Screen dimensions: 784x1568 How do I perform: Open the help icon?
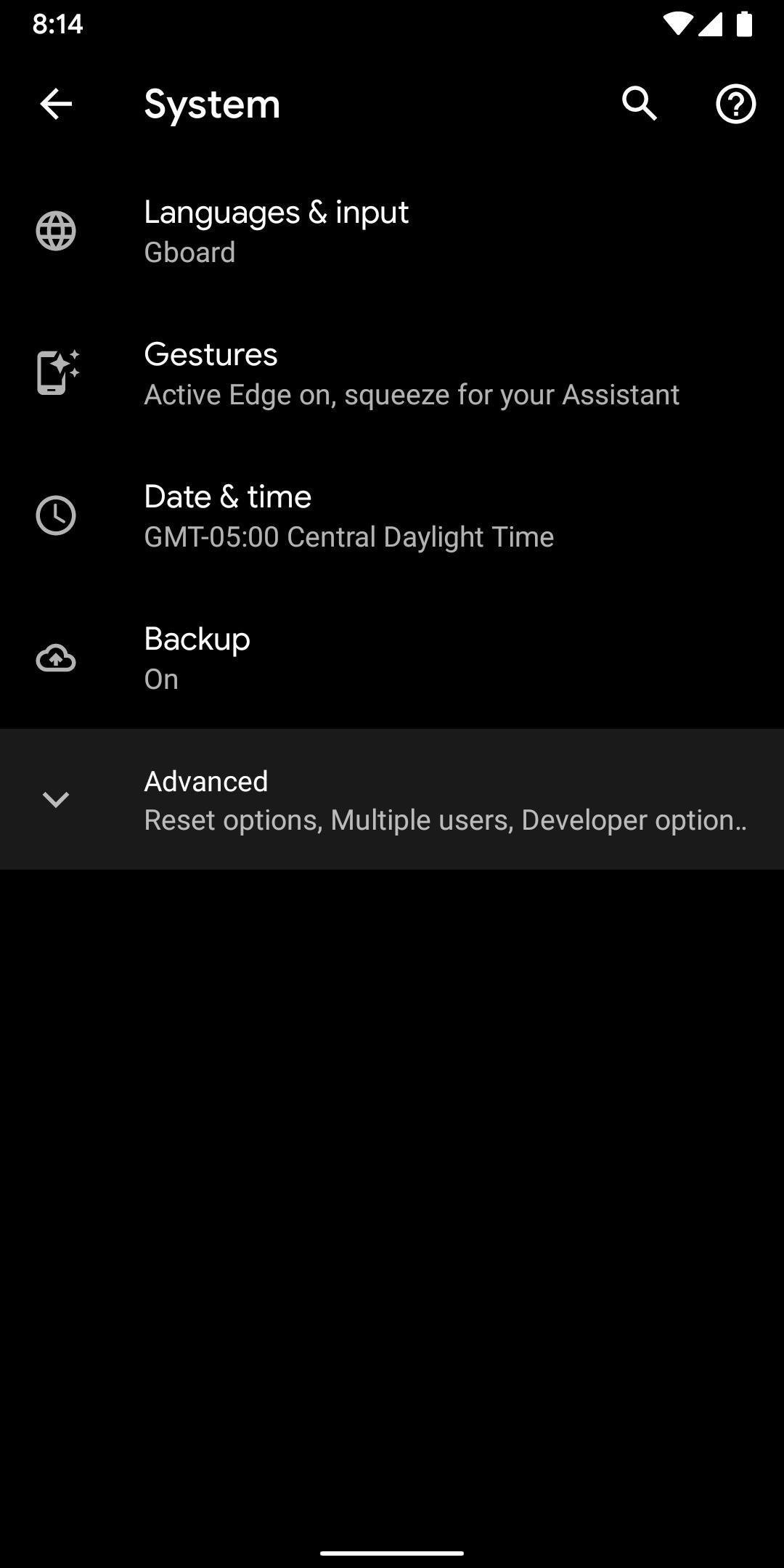tap(735, 104)
